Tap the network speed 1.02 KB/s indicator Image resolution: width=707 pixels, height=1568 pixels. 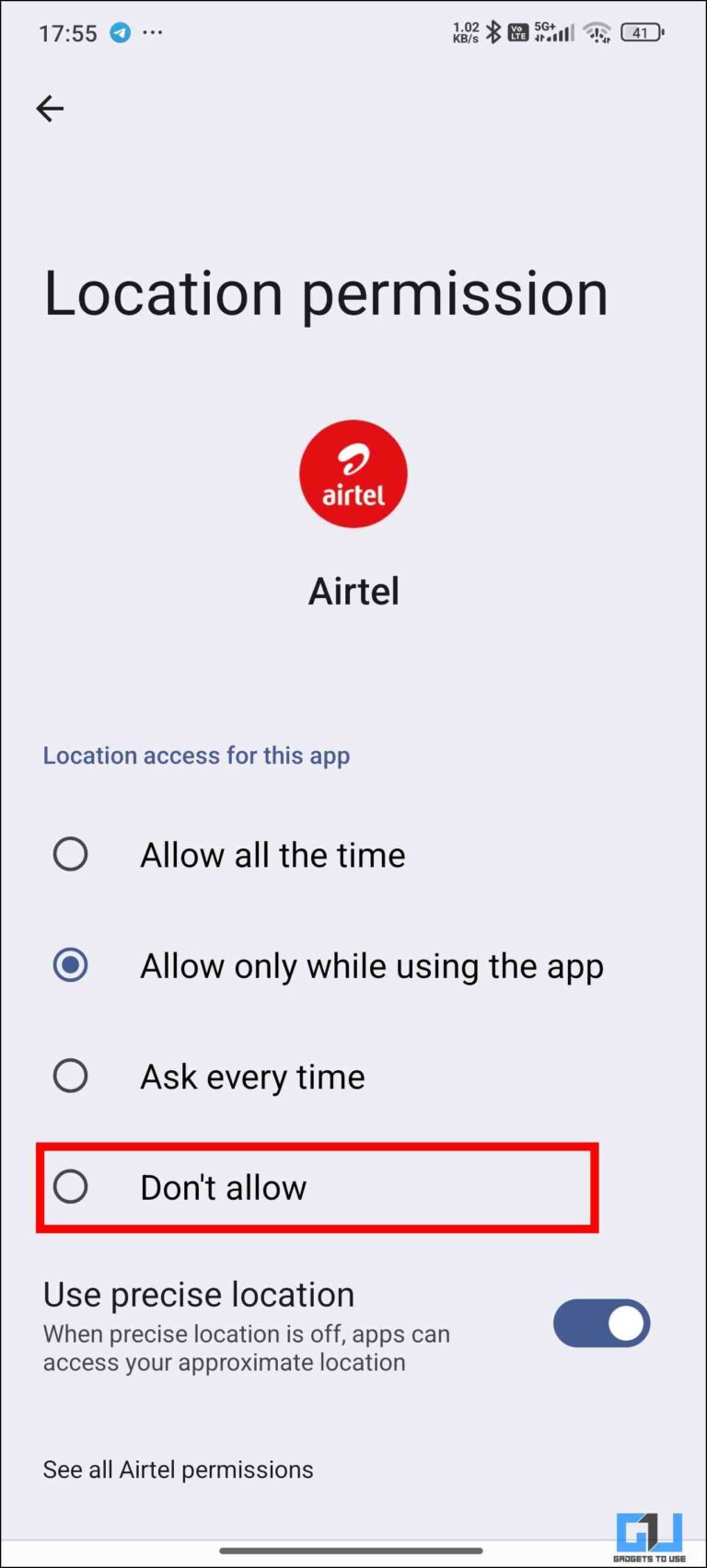(x=464, y=32)
